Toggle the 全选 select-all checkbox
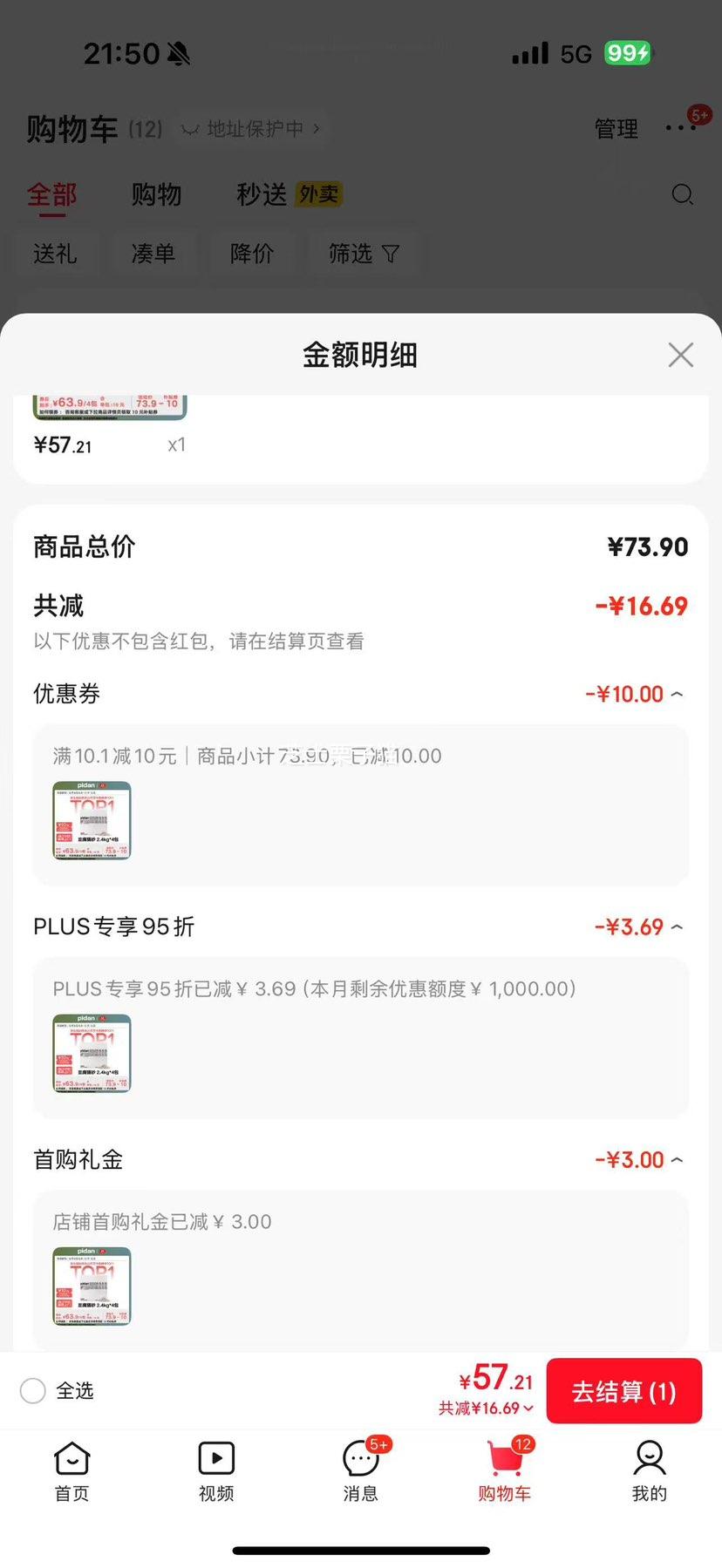This screenshot has width=722, height=1568. [x=33, y=1390]
